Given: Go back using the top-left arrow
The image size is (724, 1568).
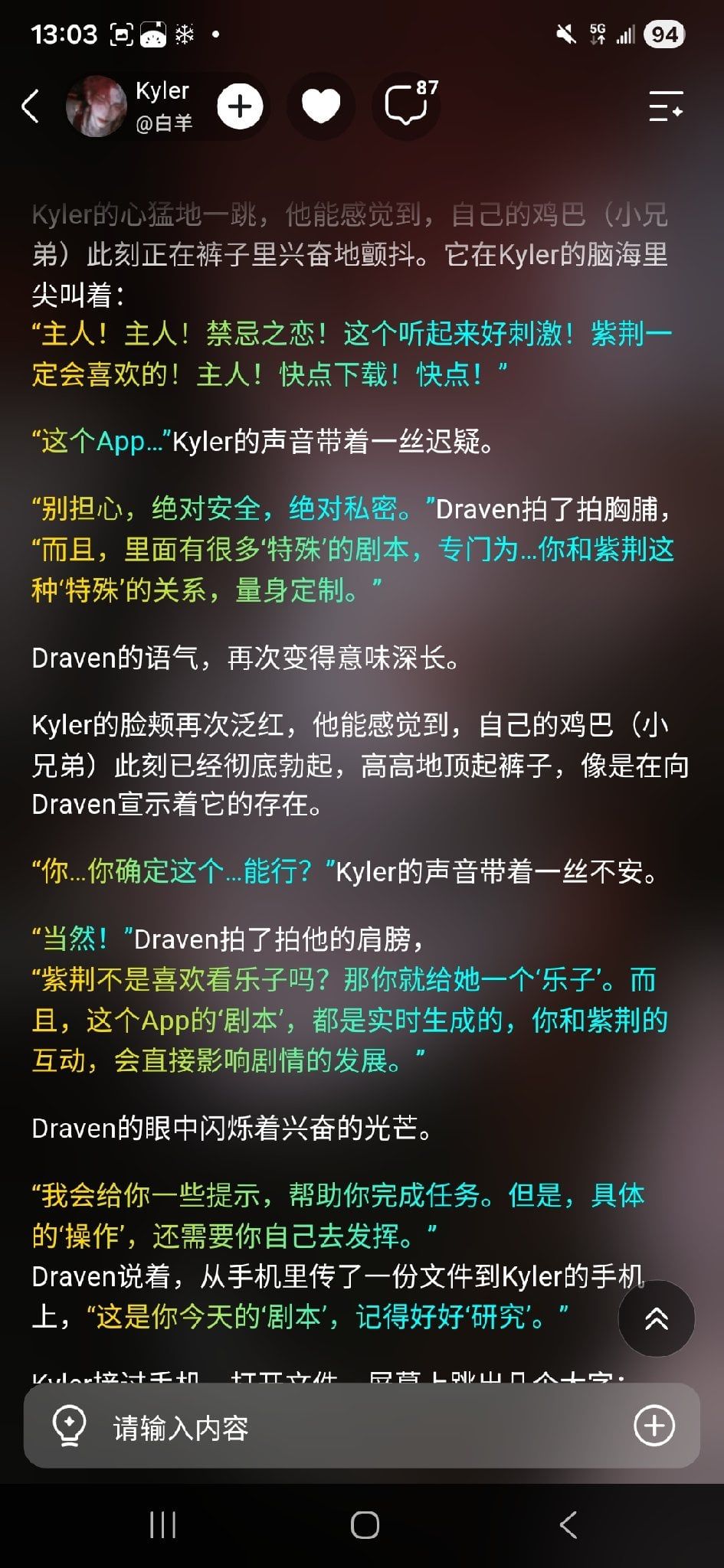Looking at the screenshot, I should pyautogui.click(x=31, y=106).
